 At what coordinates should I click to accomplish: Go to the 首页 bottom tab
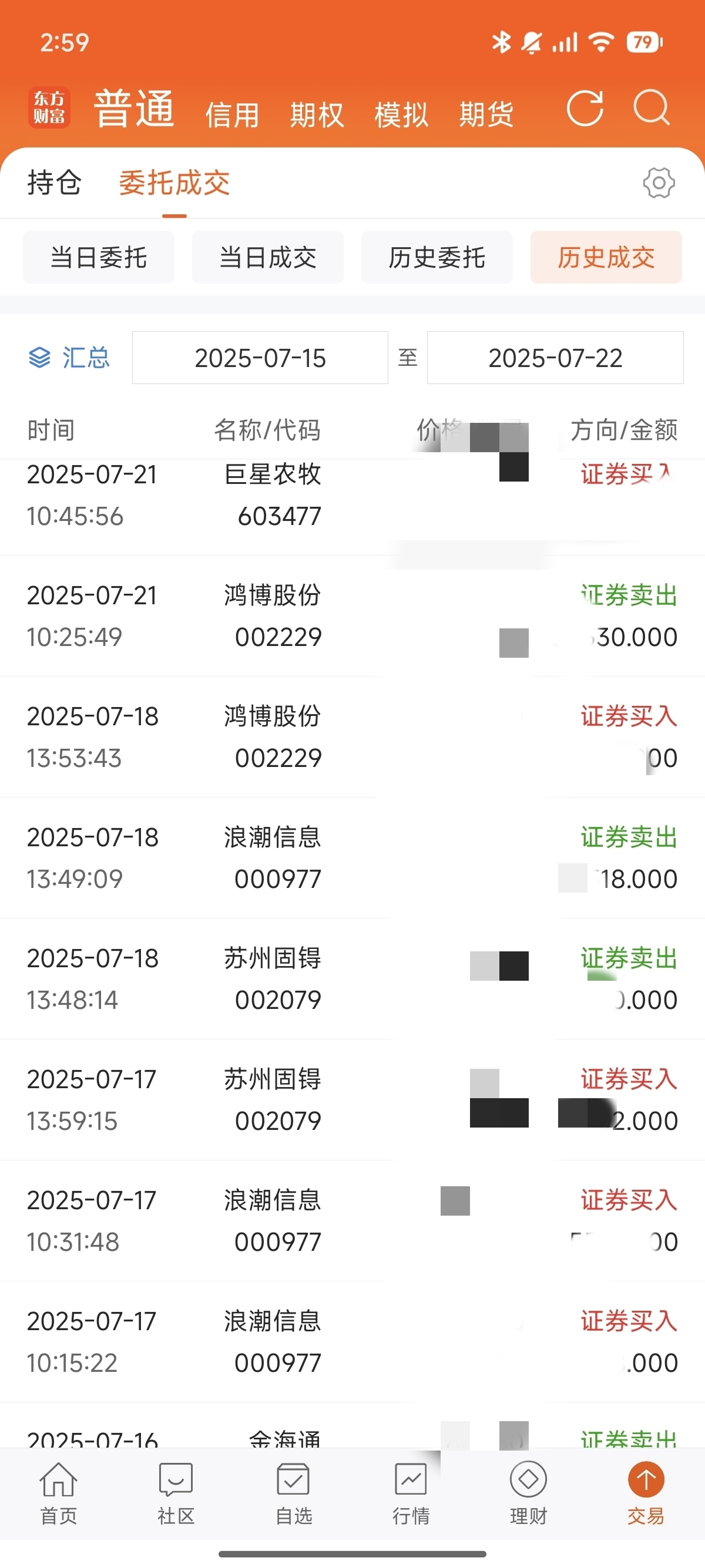coord(58,1493)
